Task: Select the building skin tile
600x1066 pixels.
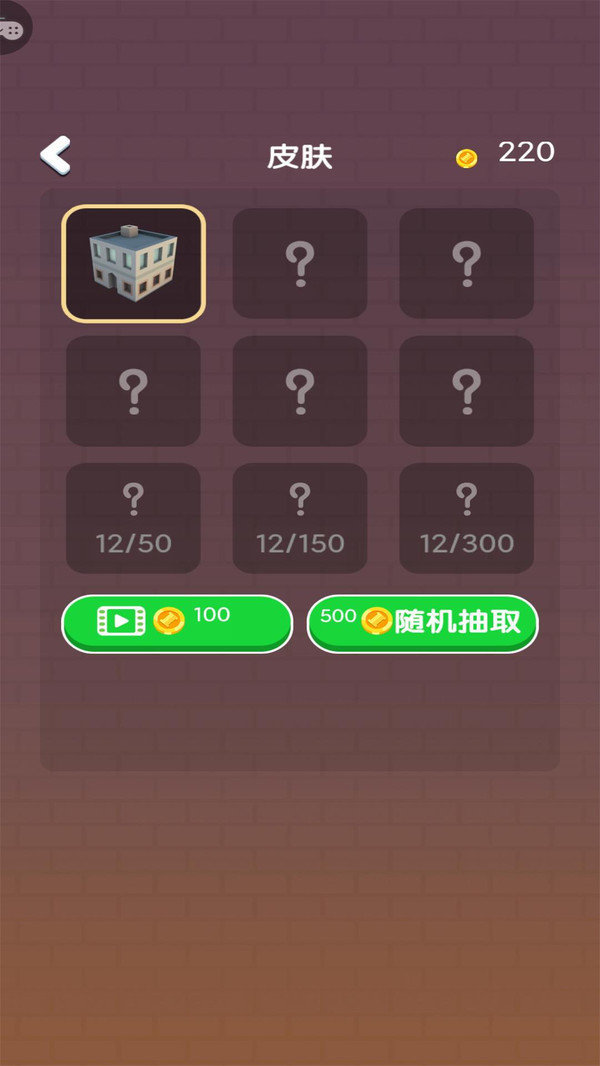Action: pyautogui.click(x=133, y=263)
